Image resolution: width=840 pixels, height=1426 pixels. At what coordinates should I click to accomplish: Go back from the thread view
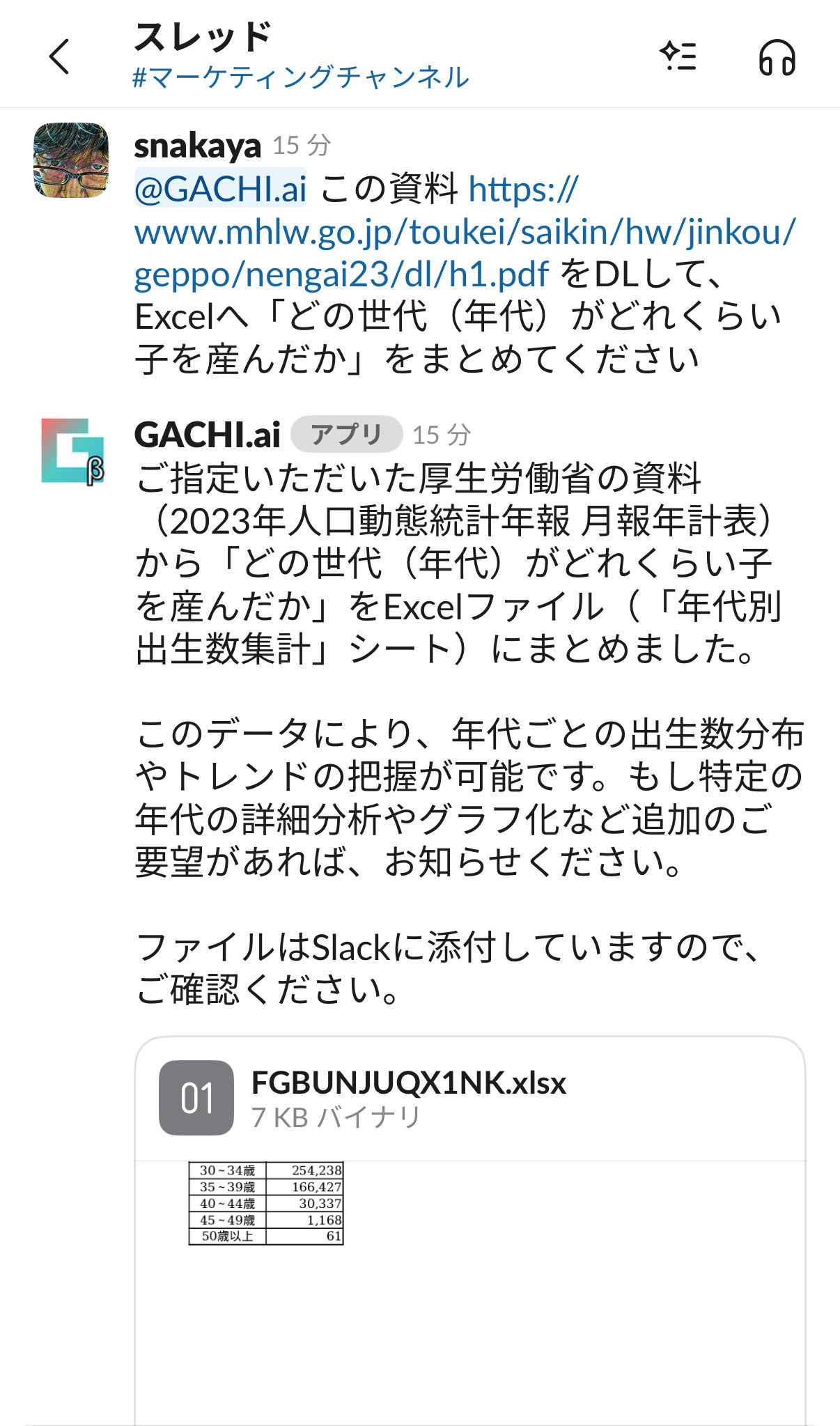click(x=60, y=56)
